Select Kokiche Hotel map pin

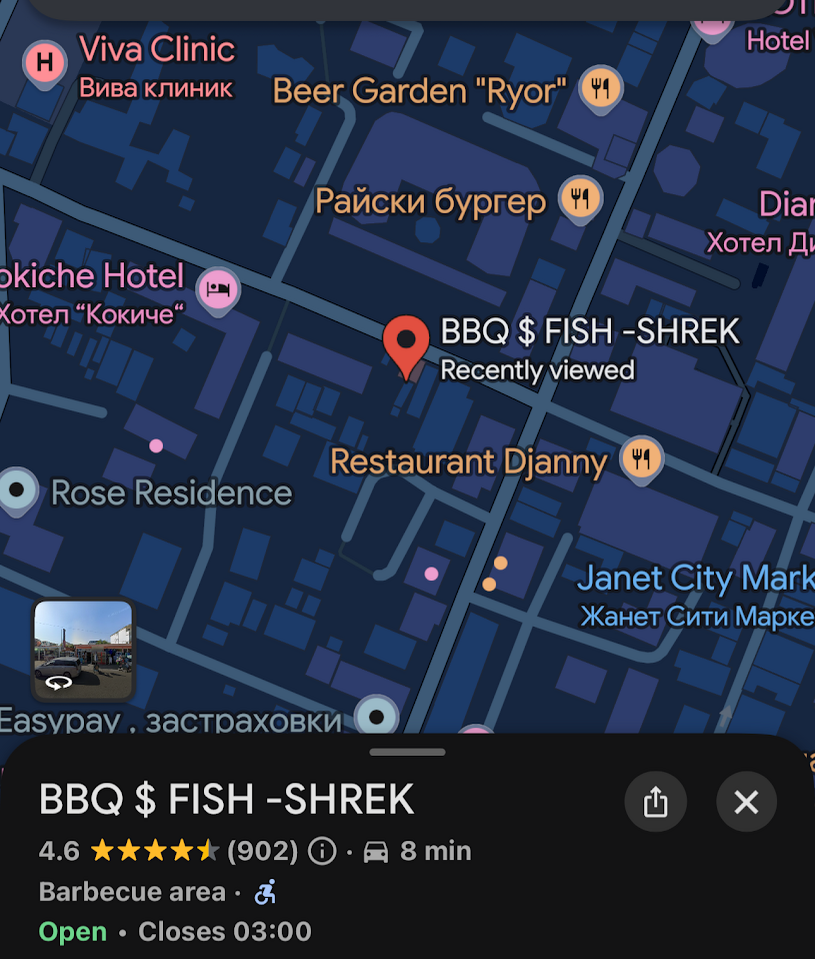218,290
